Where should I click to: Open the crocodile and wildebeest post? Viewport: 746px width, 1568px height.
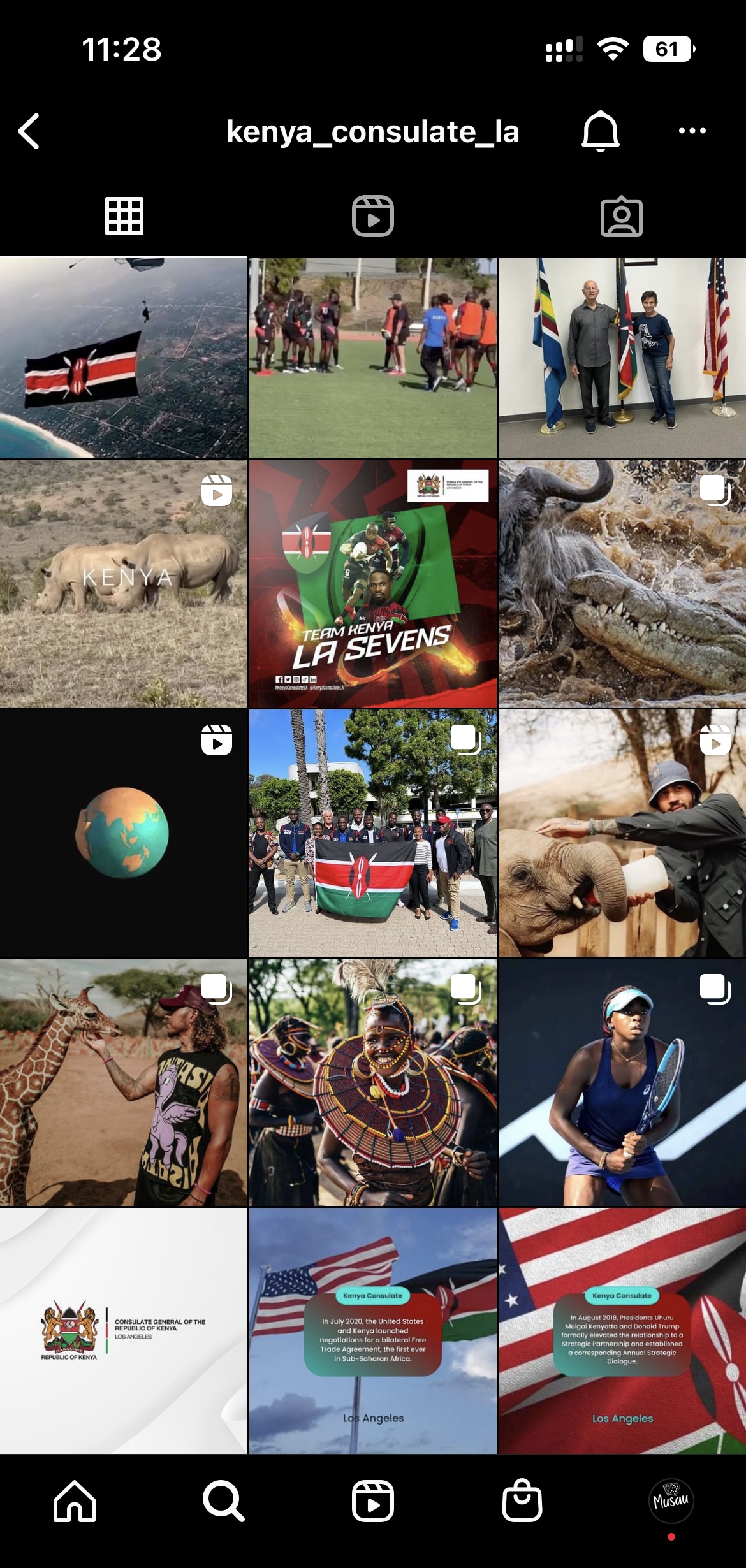point(622,583)
